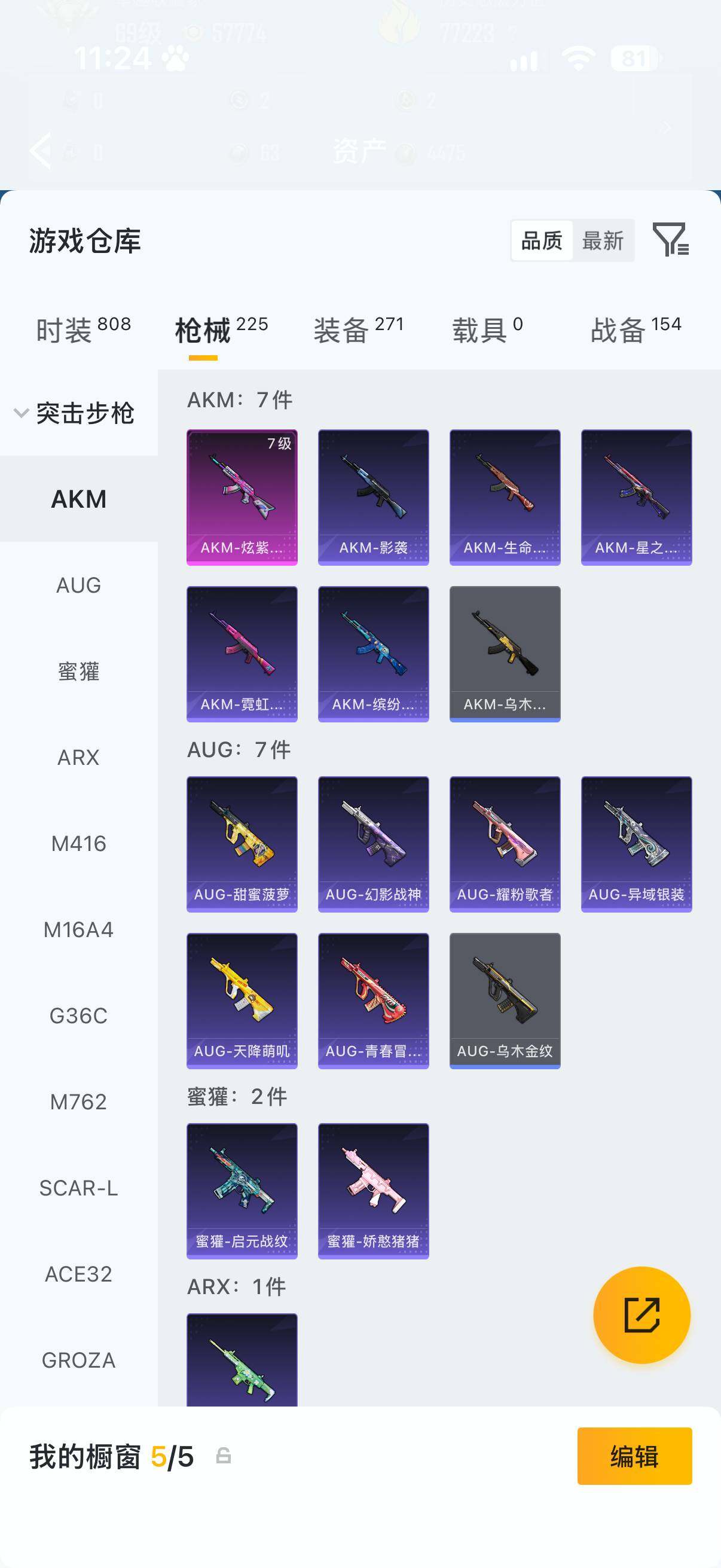Tap the 编辑 button for my showcase
Image resolution: width=721 pixels, height=1568 pixels.
(x=634, y=1456)
